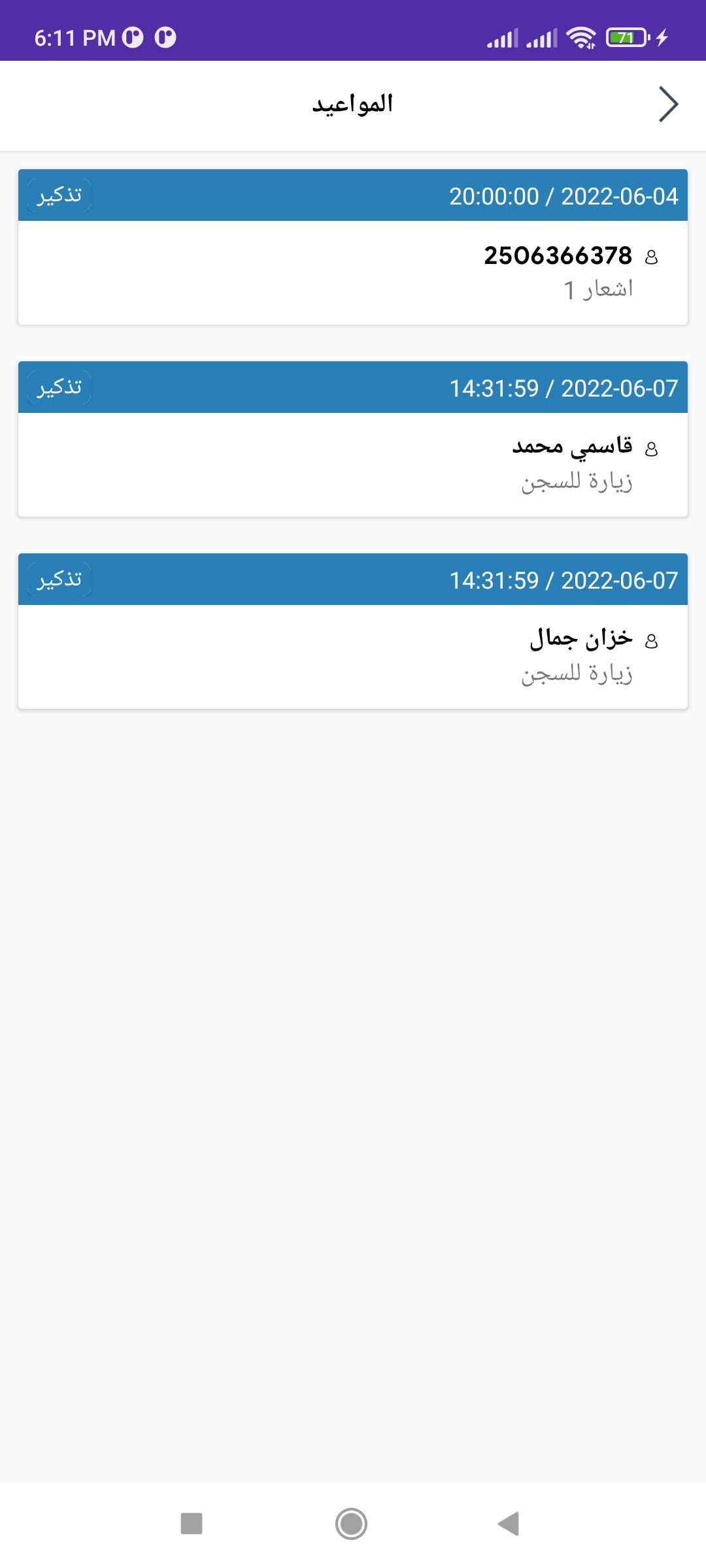Select the المواعيد title bar
The height and width of the screenshot is (1568, 706).
[x=353, y=104]
